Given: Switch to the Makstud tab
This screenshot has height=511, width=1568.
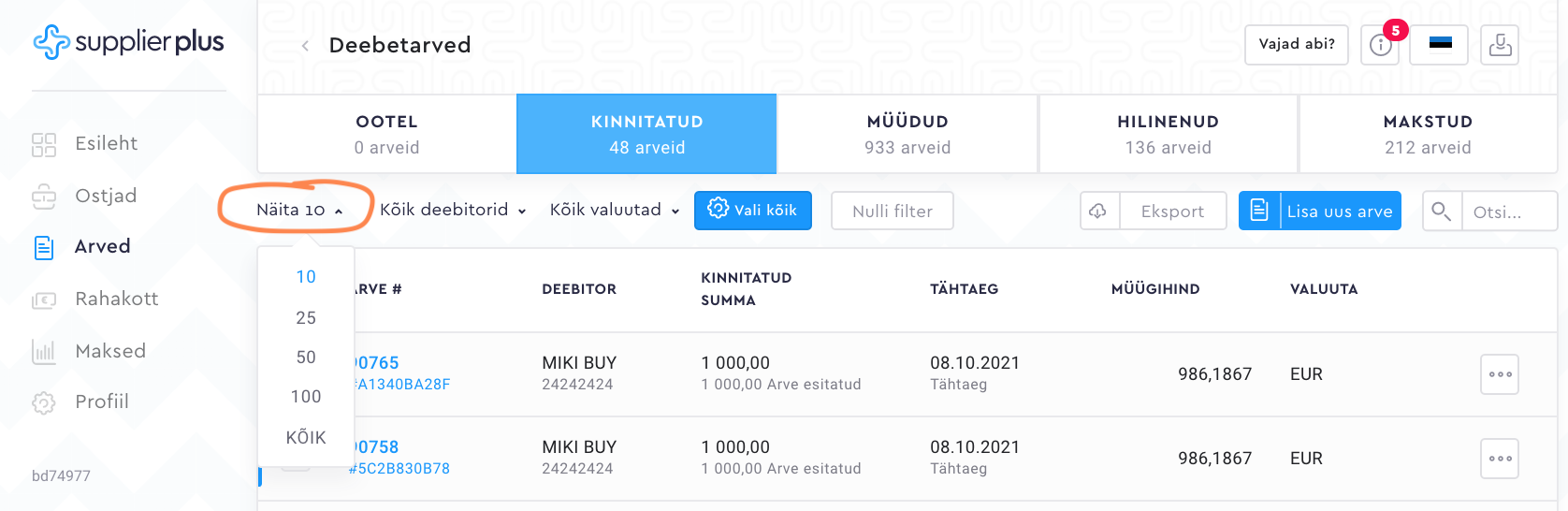Looking at the screenshot, I should [x=1428, y=134].
